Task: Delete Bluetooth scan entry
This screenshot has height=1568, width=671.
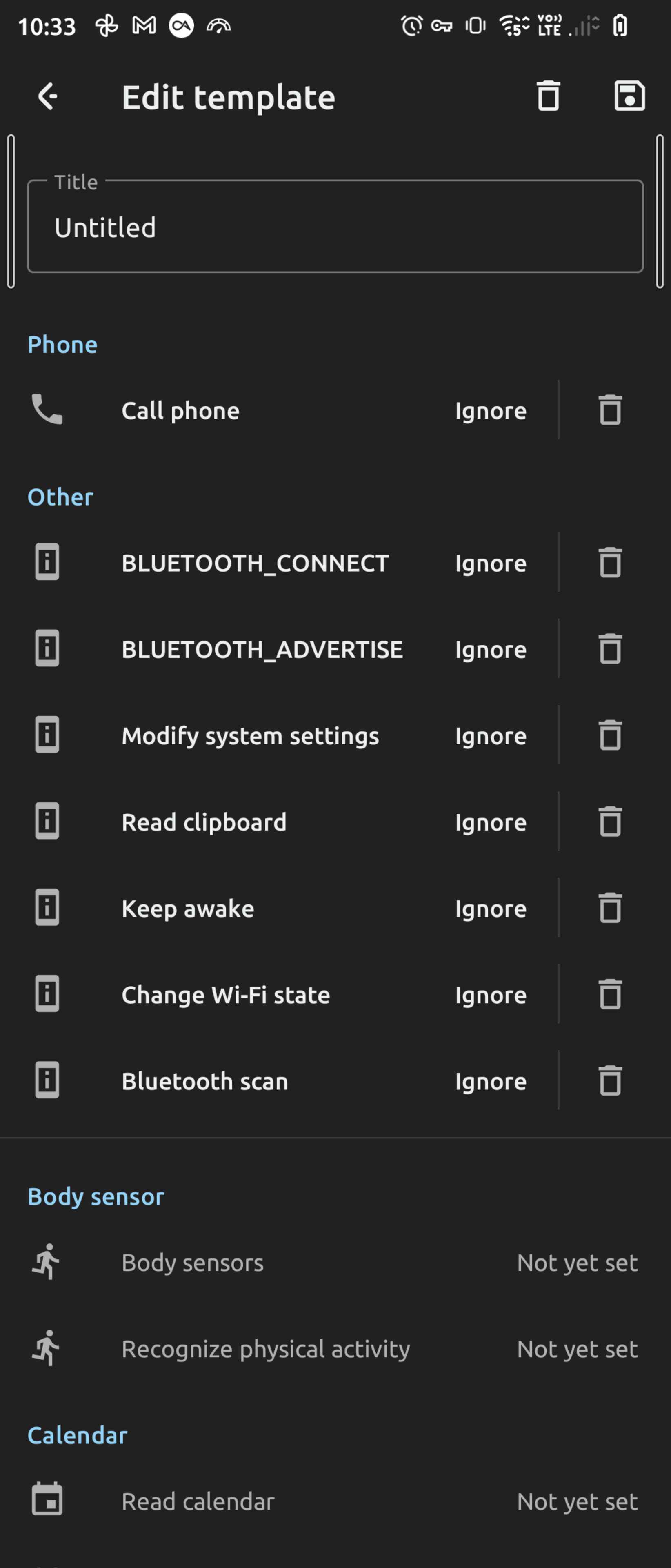Action: 609,1081
